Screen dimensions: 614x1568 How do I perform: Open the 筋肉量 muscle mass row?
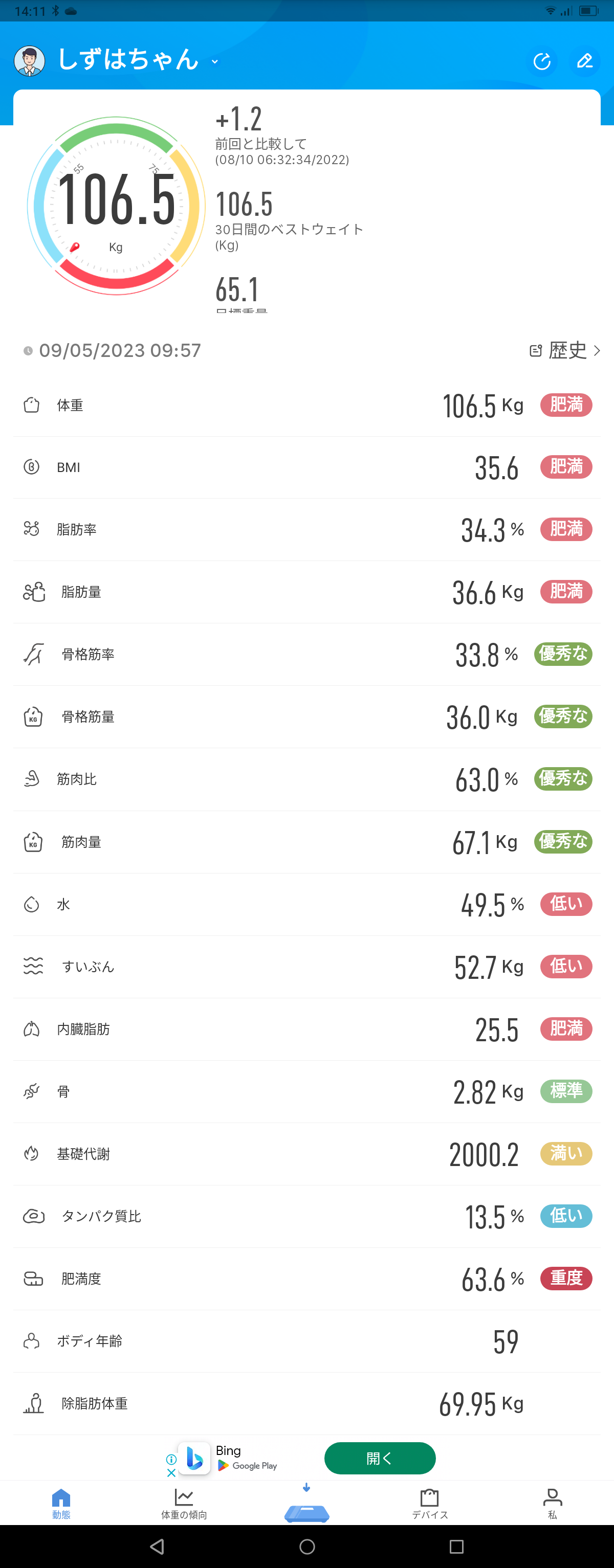point(307,842)
